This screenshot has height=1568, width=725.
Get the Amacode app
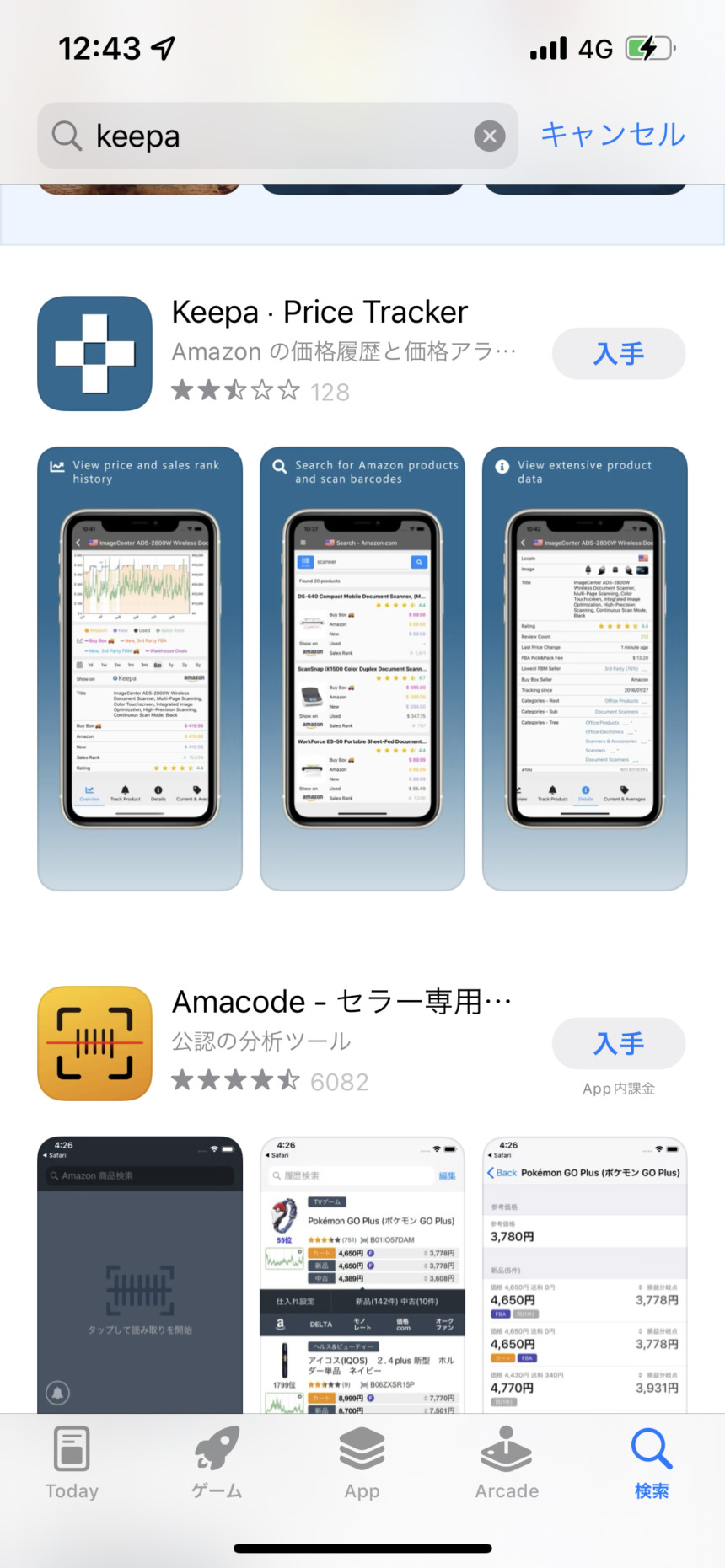pyautogui.click(x=619, y=1043)
